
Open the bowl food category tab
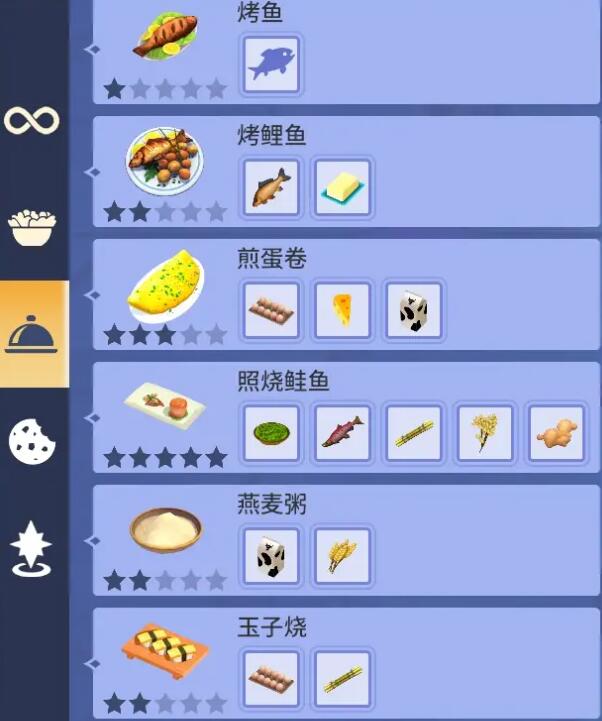pyautogui.click(x=32, y=226)
